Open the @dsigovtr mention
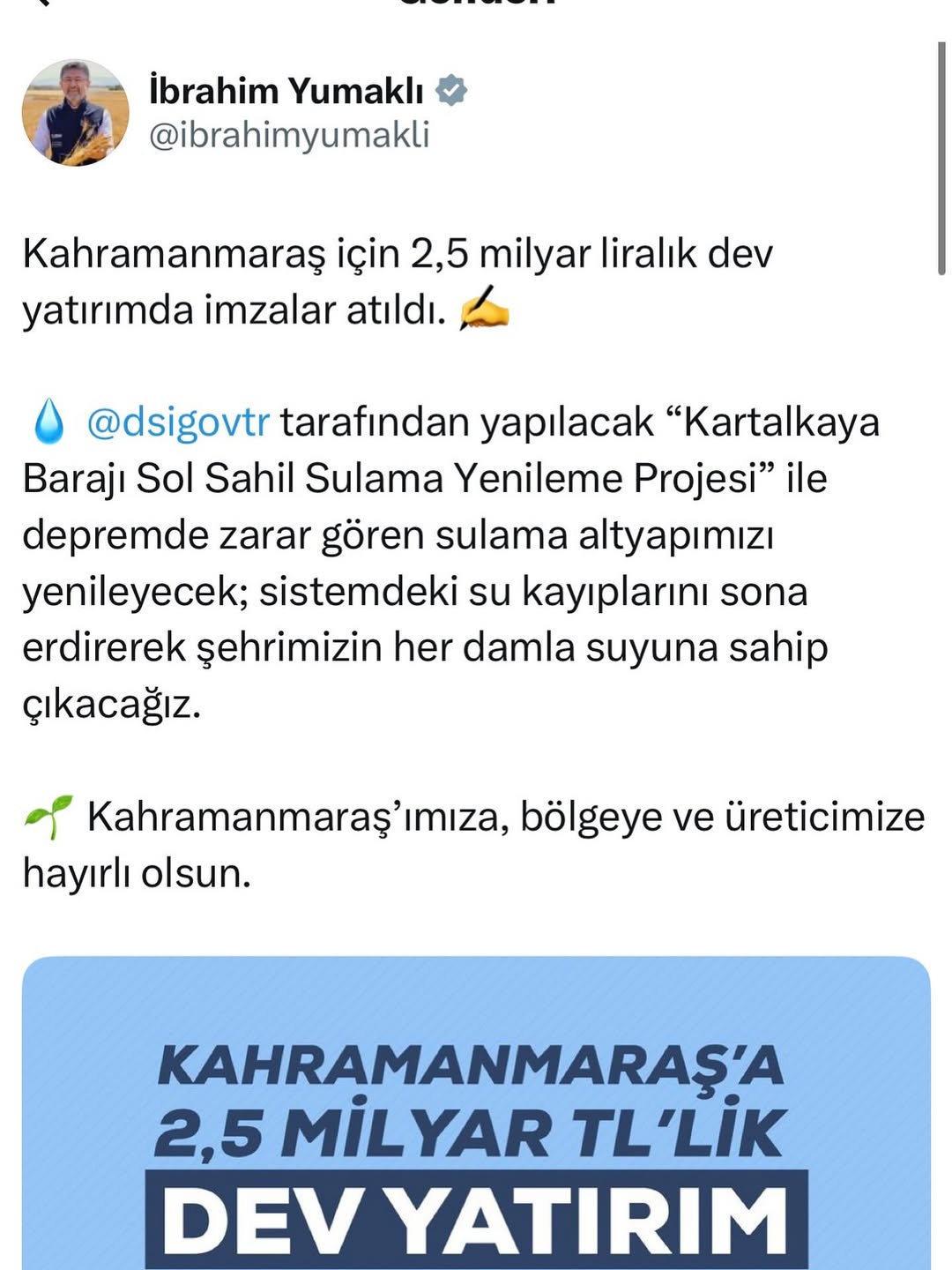Viewport: 952px width, 1270px height. pos(178,422)
